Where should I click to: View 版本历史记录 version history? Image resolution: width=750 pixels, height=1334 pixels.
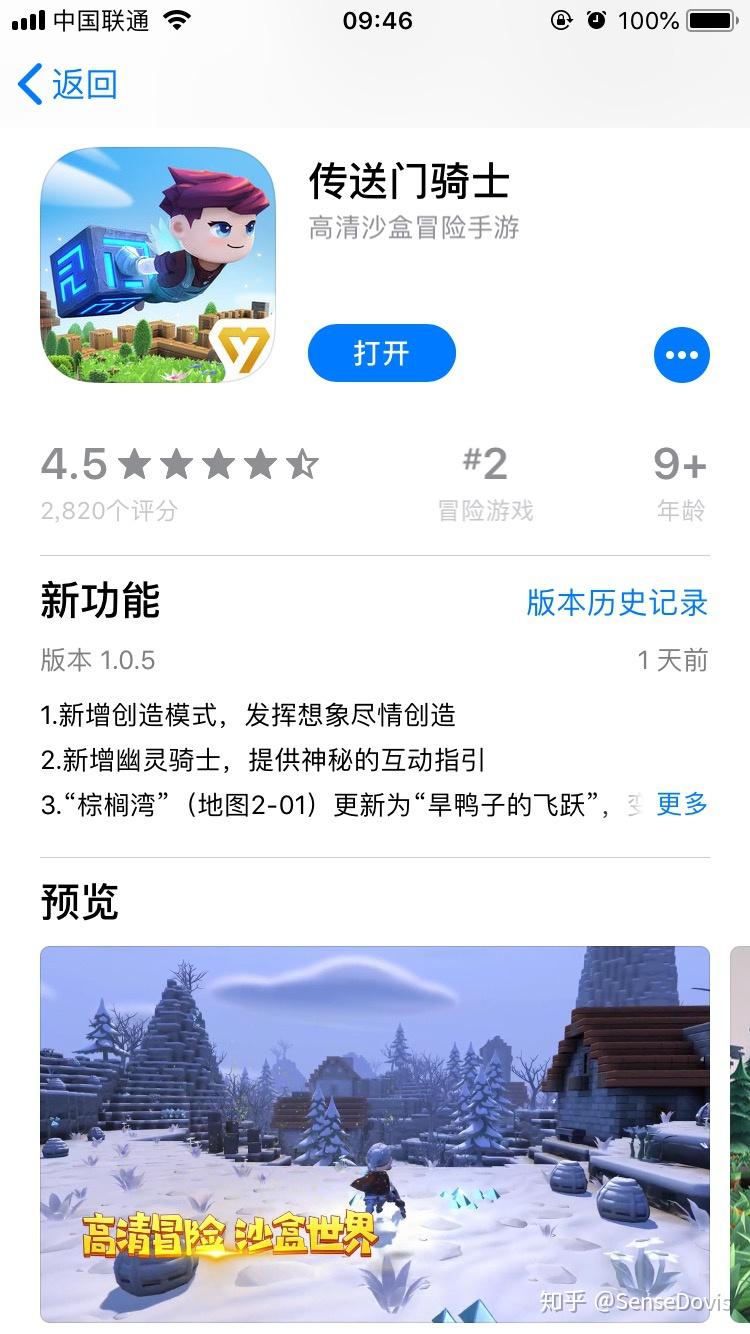617,602
